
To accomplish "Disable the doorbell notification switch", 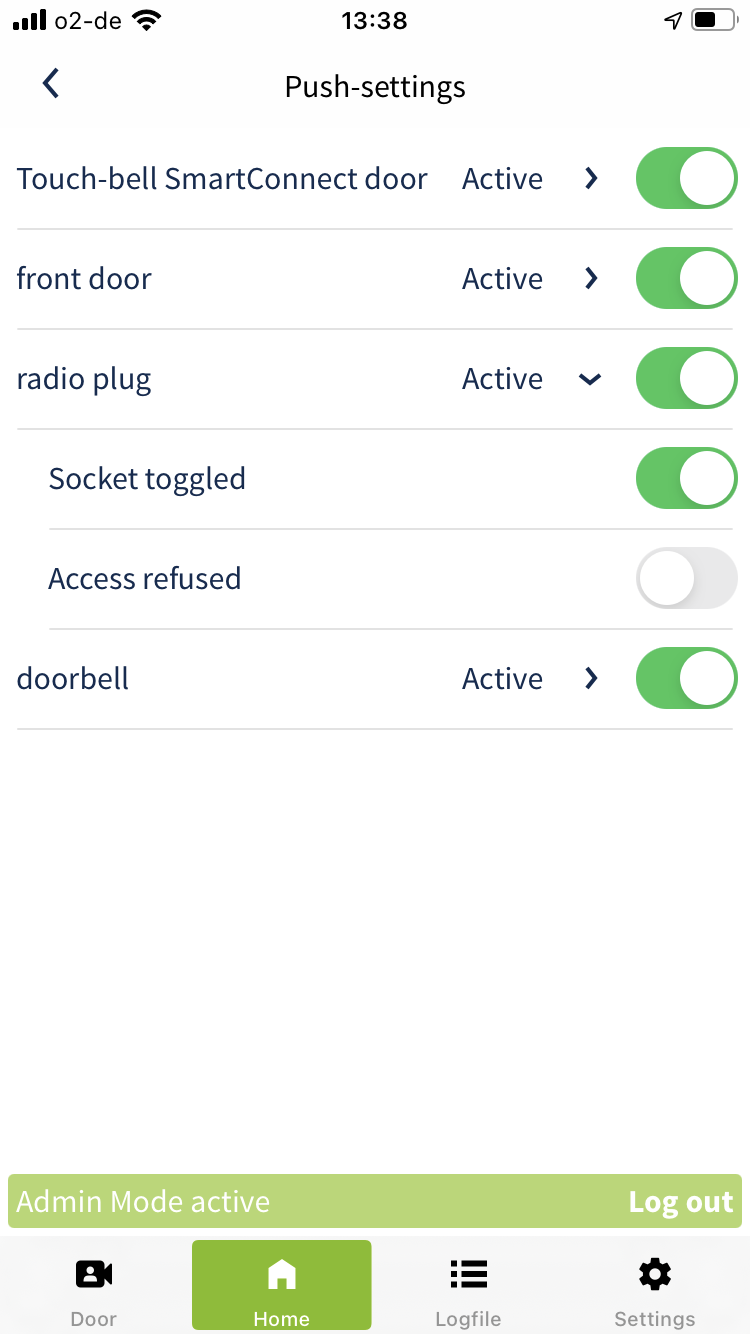I will pyautogui.click(x=686, y=678).
